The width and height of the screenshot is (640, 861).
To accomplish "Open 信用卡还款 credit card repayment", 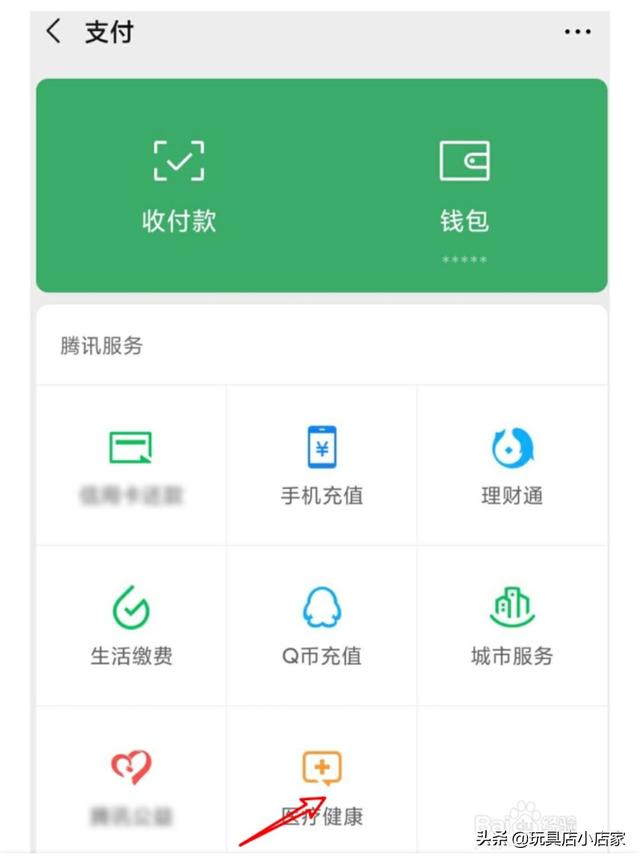I will click(x=131, y=465).
